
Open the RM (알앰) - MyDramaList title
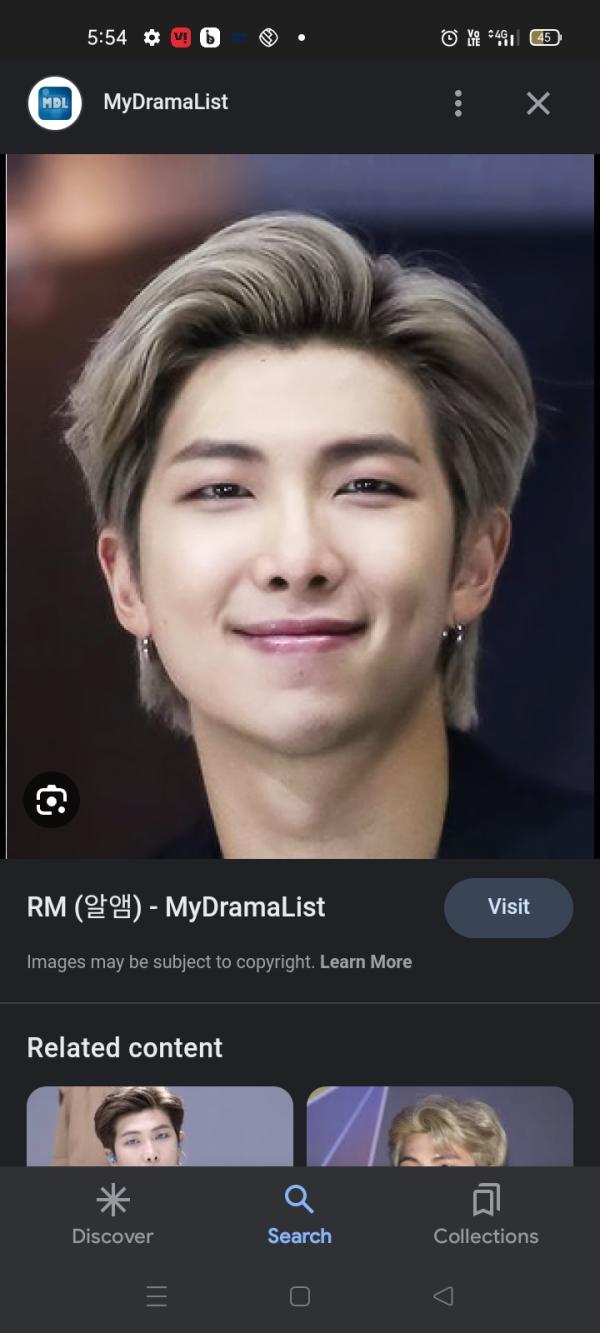point(176,907)
